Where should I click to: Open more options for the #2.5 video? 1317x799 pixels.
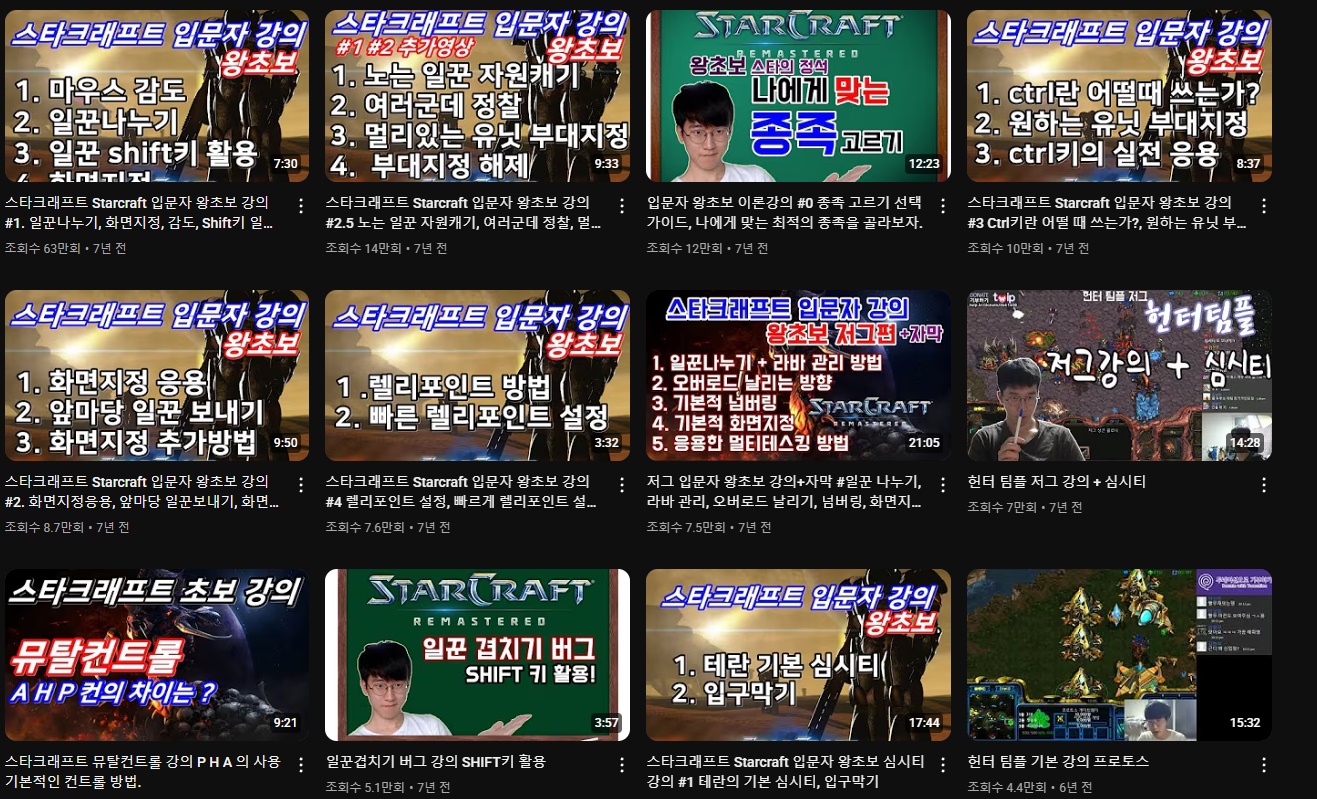pos(621,205)
